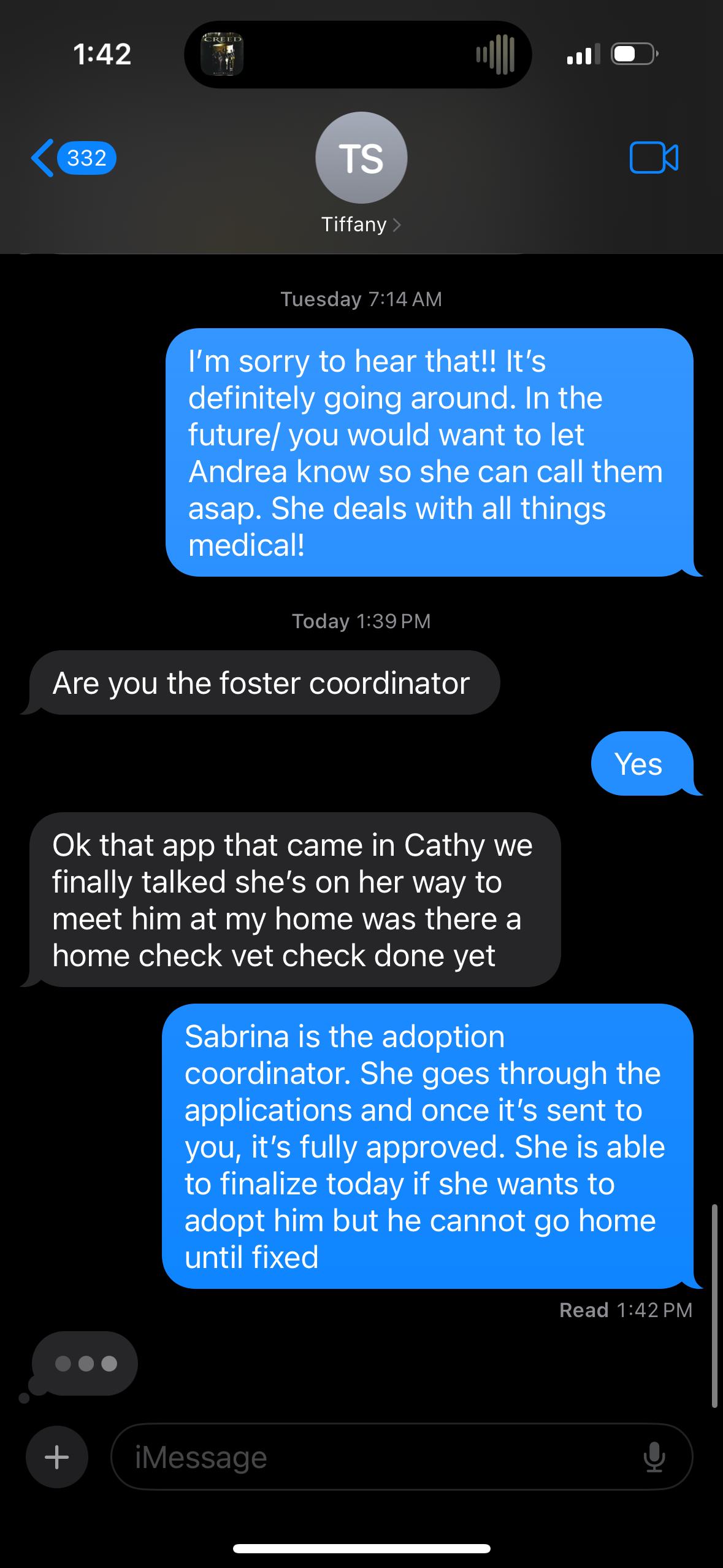Screen dimensions: 723x1568
Task: Start a FaceTime video call with Tiffany
Action: pos(653,158)
